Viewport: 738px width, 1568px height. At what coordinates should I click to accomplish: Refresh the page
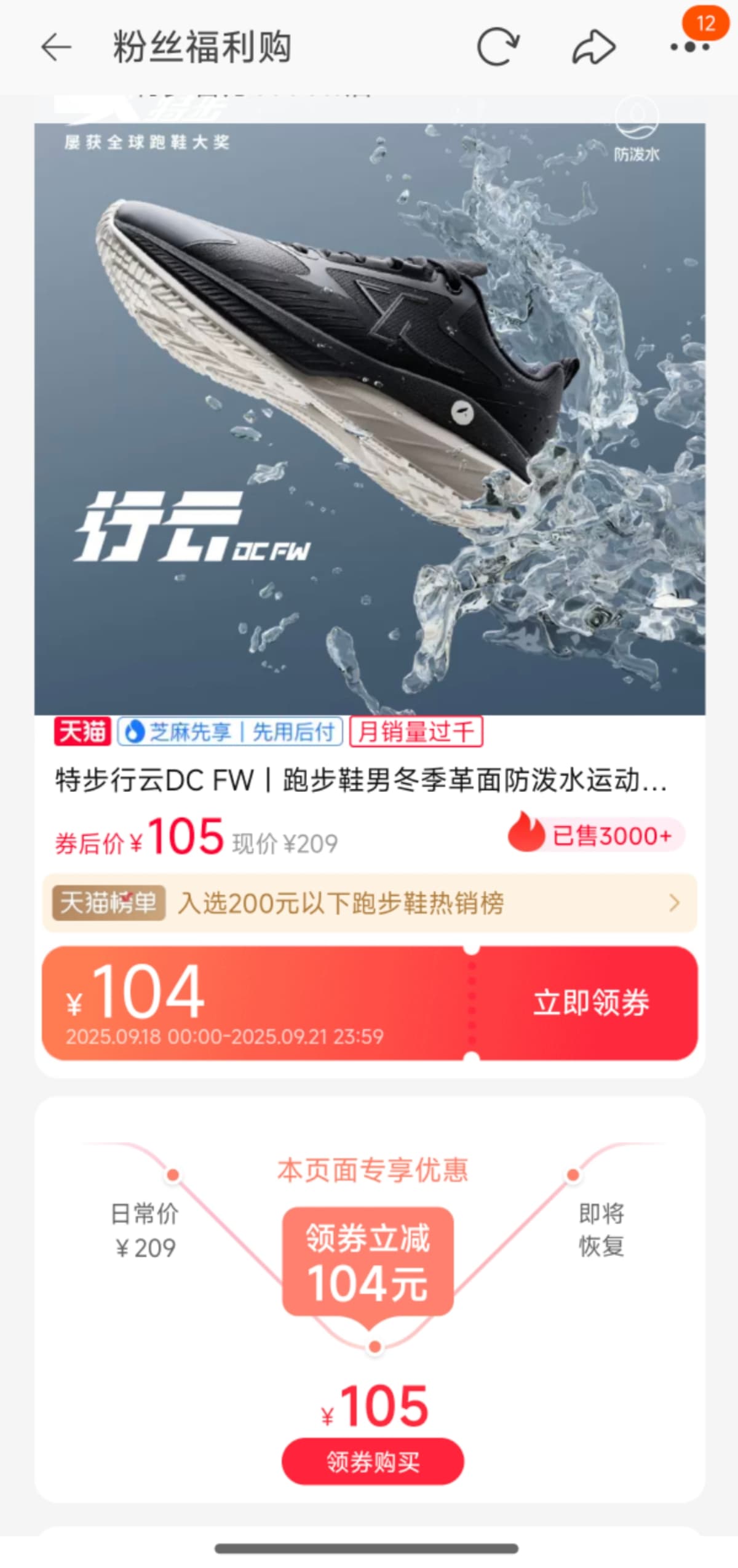coord(498,47)
